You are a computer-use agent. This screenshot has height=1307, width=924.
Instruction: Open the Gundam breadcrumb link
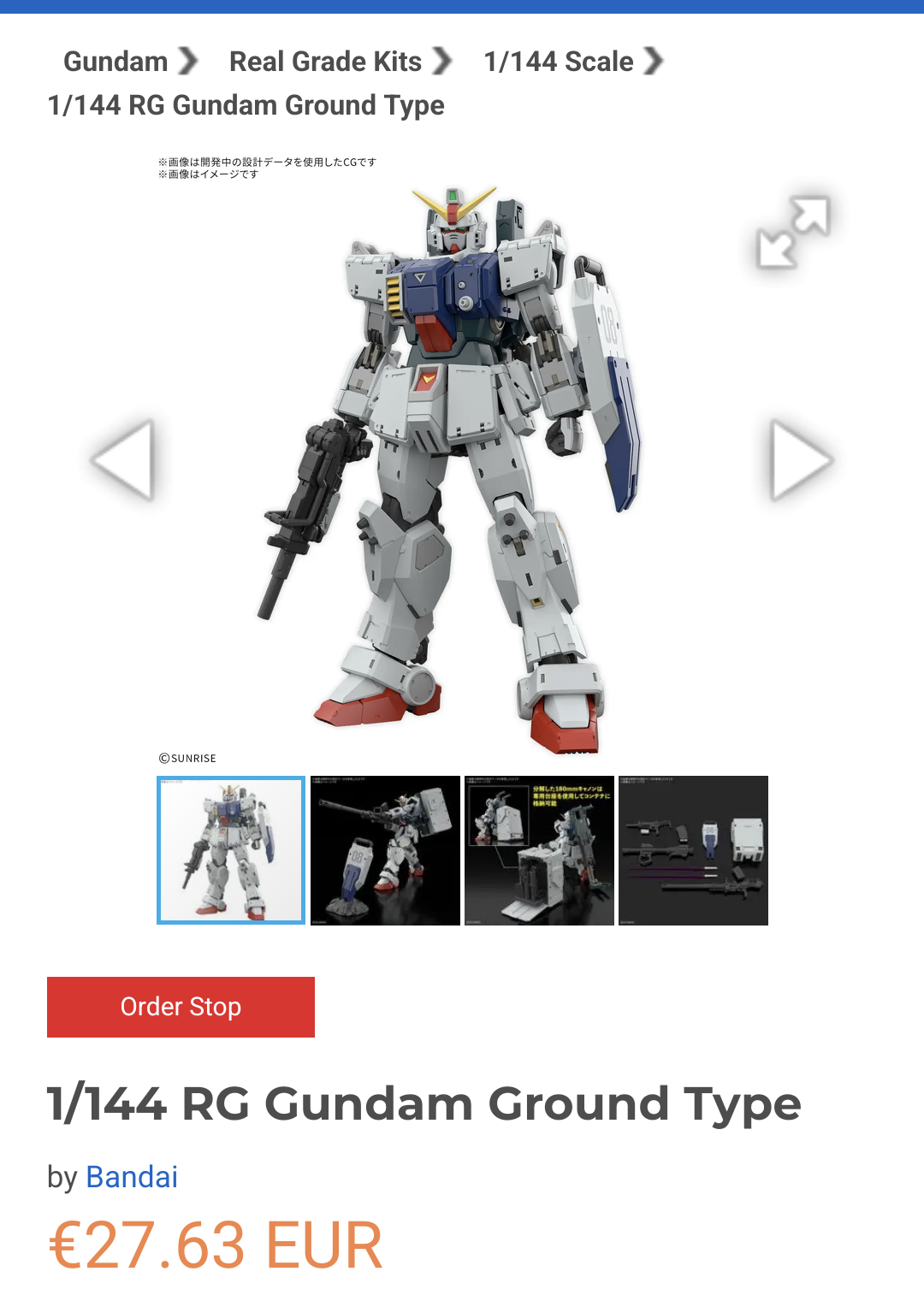point(115,62)
